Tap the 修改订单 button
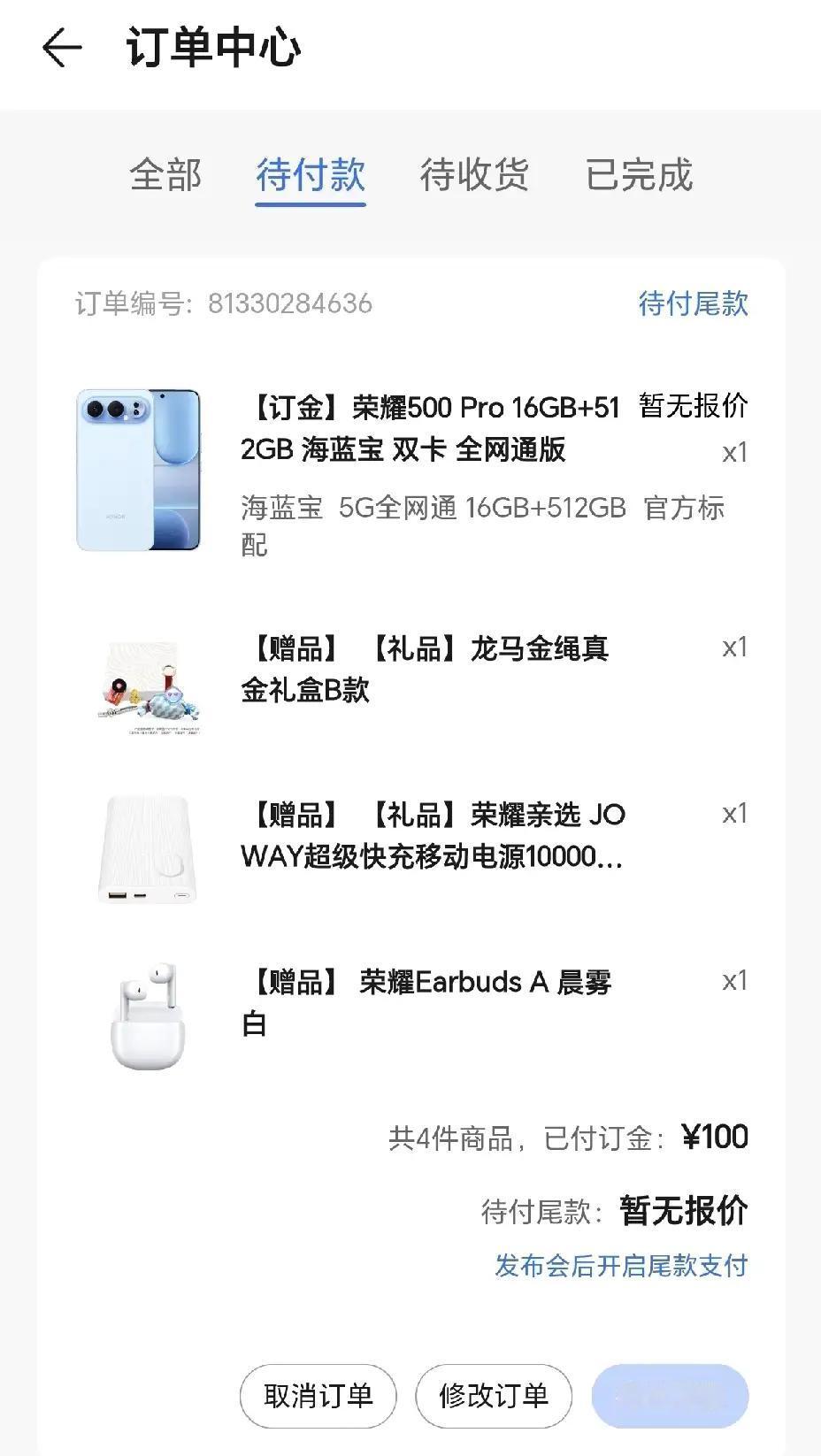821x1456 pixels. click(x=492, y=1395)
